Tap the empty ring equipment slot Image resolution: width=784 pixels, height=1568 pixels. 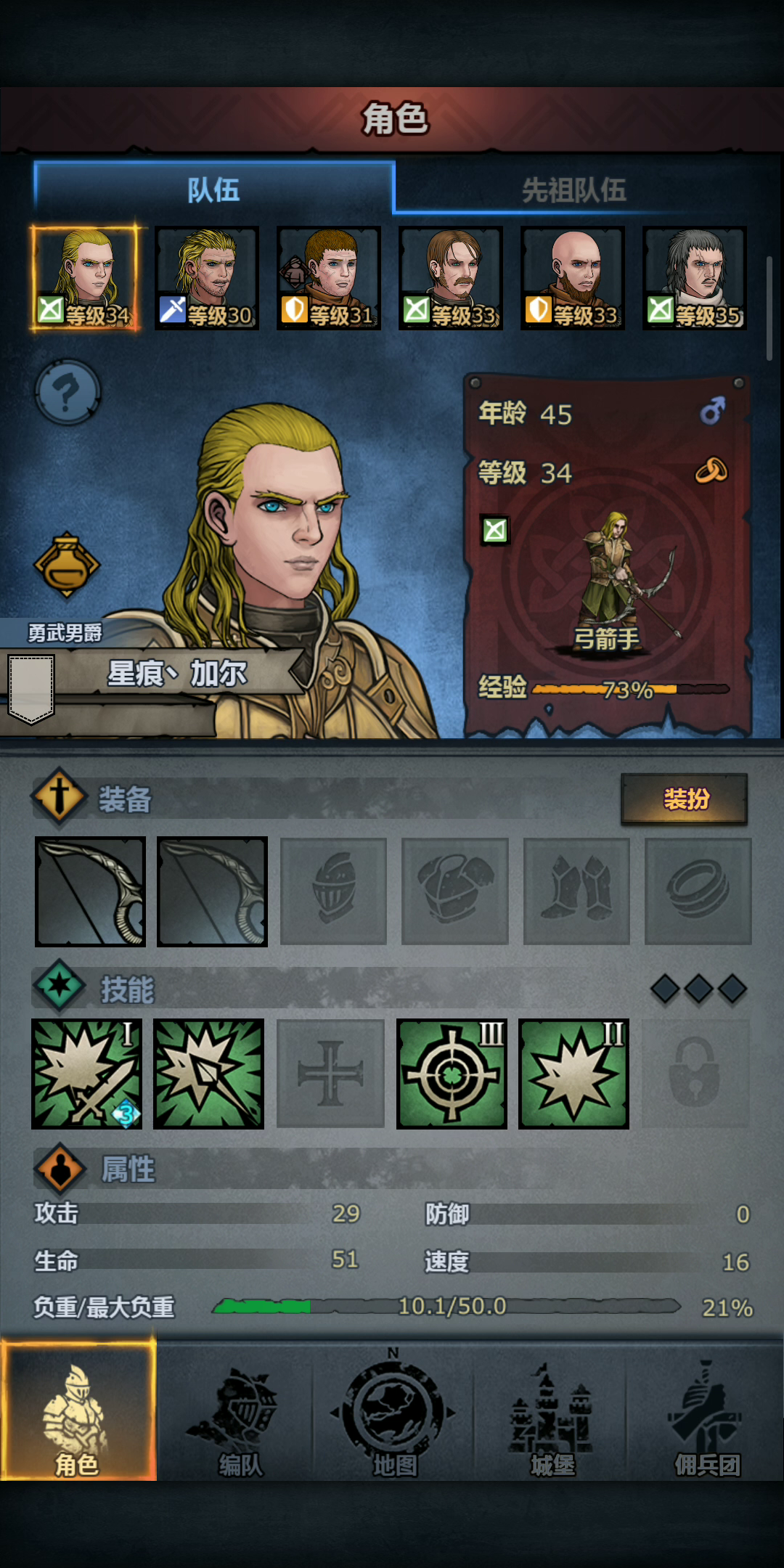tap(698, 891)
